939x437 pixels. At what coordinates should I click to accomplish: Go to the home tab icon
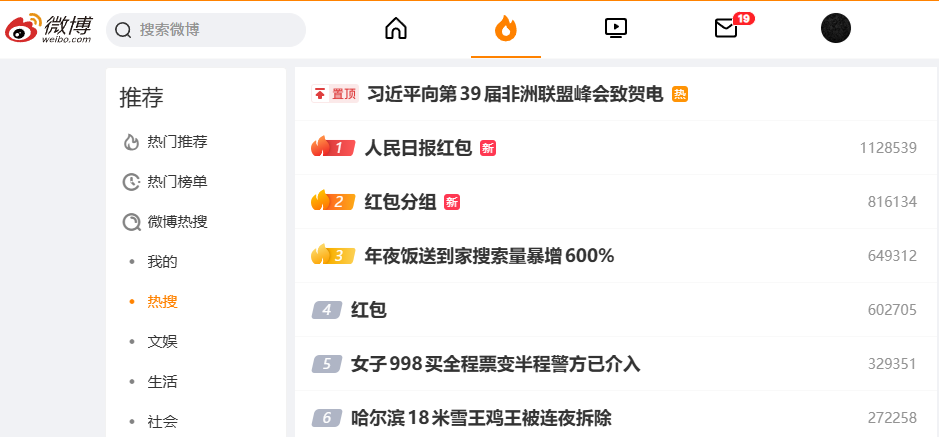coord(396,28)
